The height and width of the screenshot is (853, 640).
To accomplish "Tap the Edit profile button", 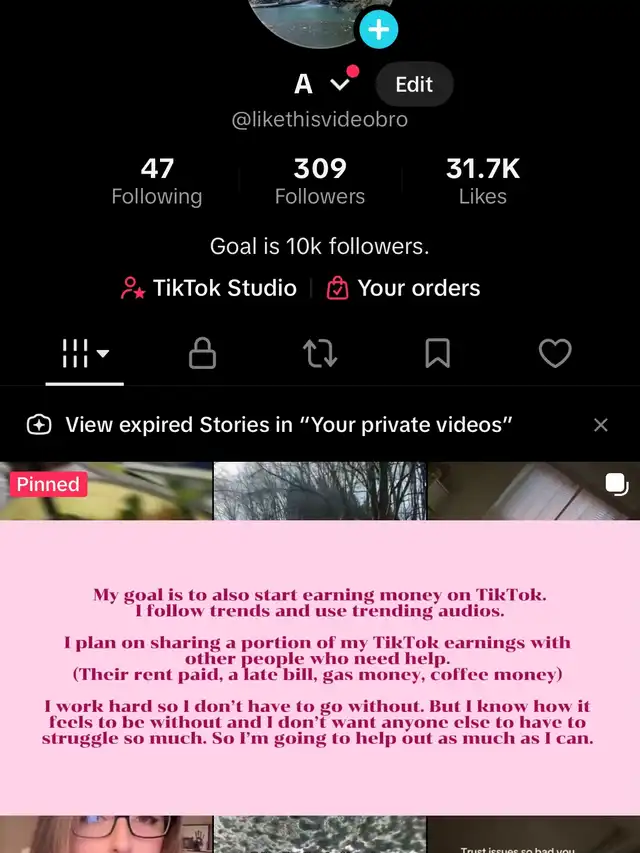I will click(x=414, y=85).
